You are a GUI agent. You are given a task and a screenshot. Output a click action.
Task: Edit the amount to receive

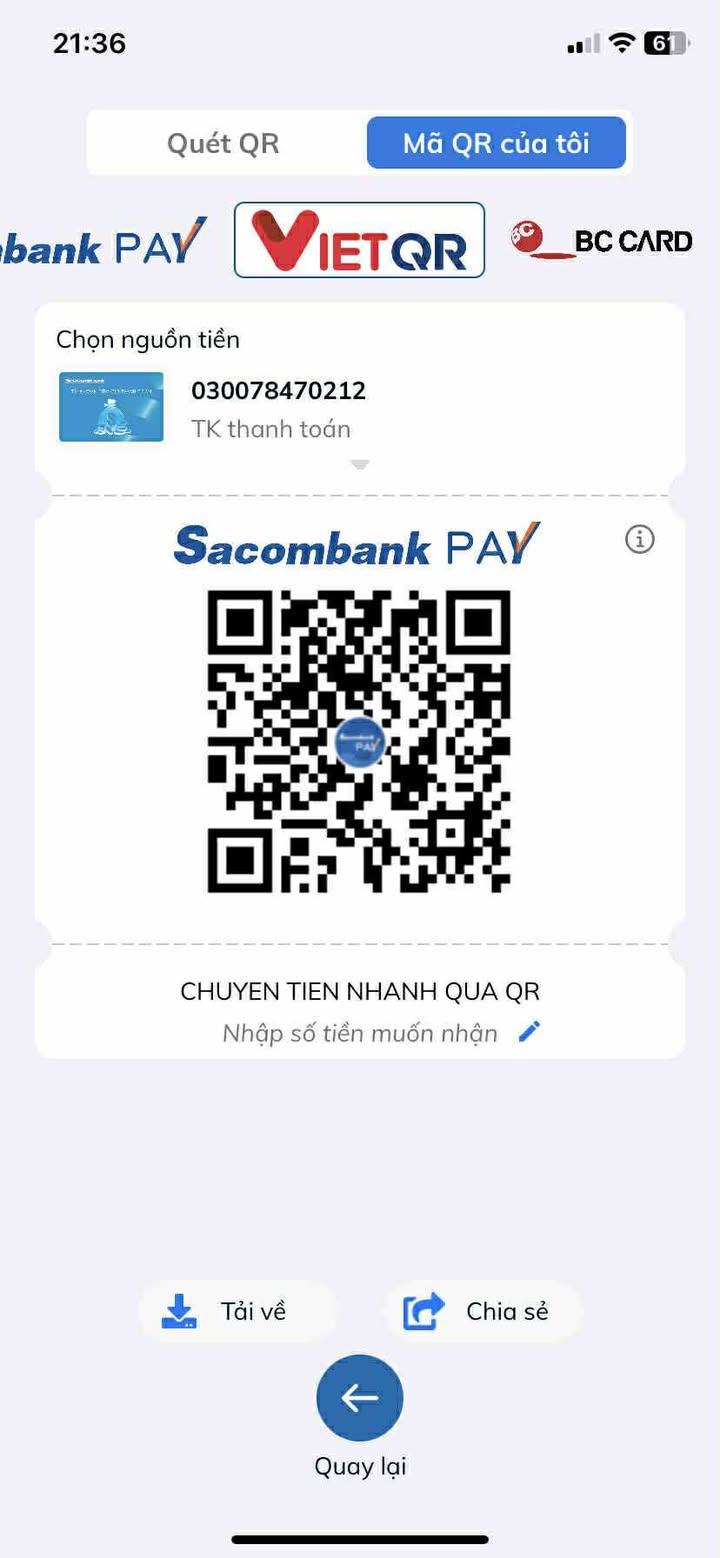[x=529, y=1031]
